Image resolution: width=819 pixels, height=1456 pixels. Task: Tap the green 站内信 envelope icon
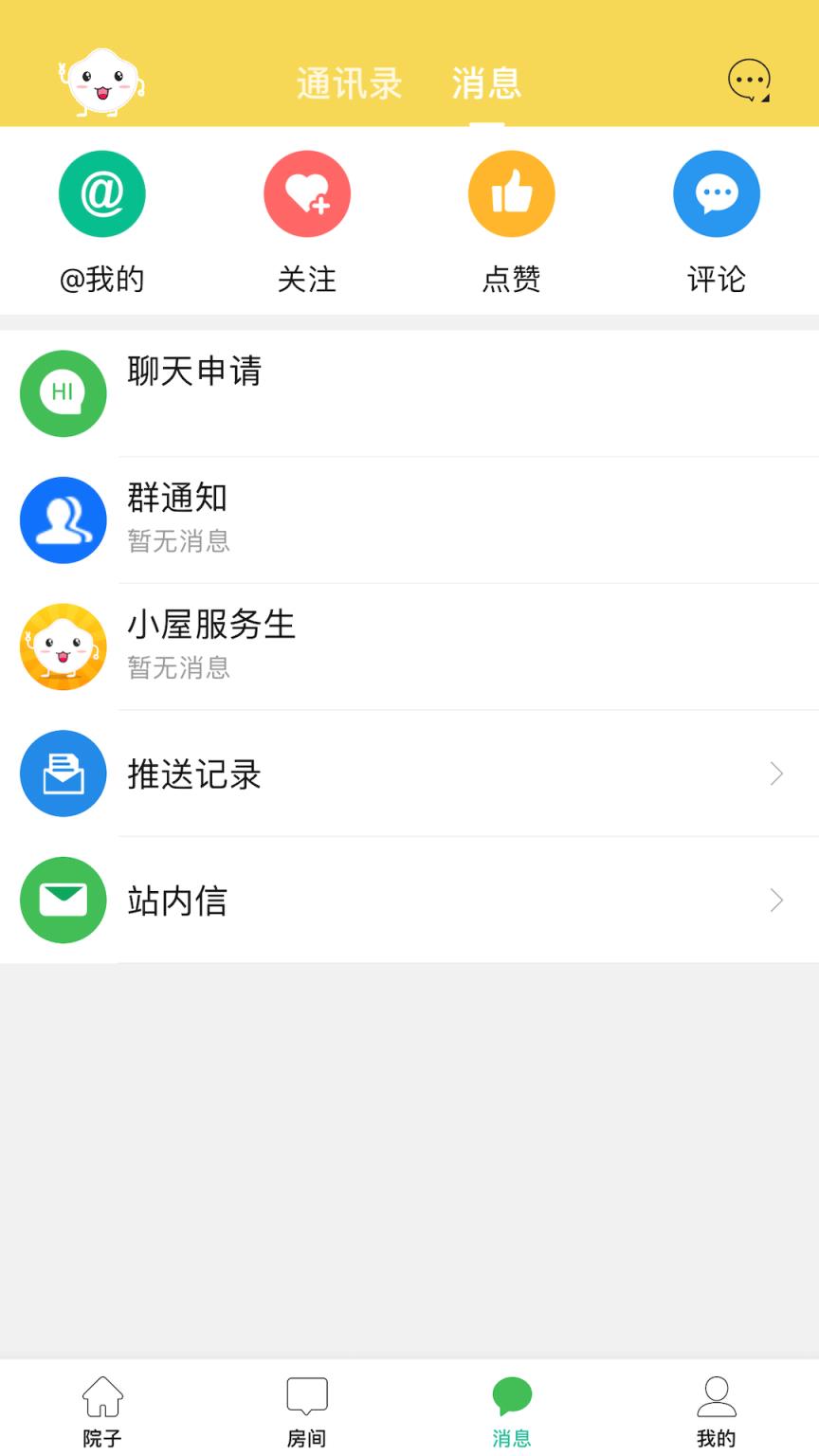[63, 900]
